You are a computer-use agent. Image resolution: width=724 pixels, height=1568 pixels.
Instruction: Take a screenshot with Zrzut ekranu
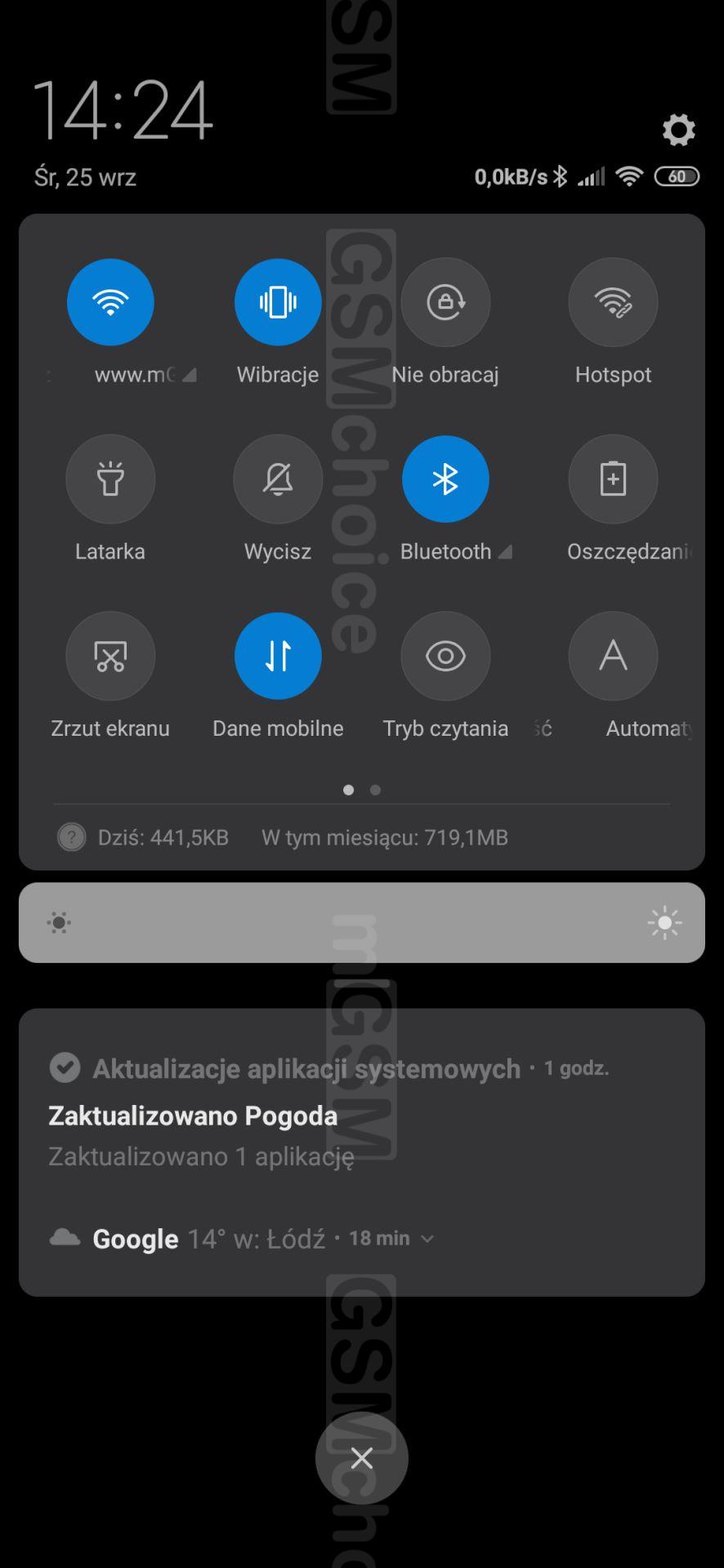point(110,656)
